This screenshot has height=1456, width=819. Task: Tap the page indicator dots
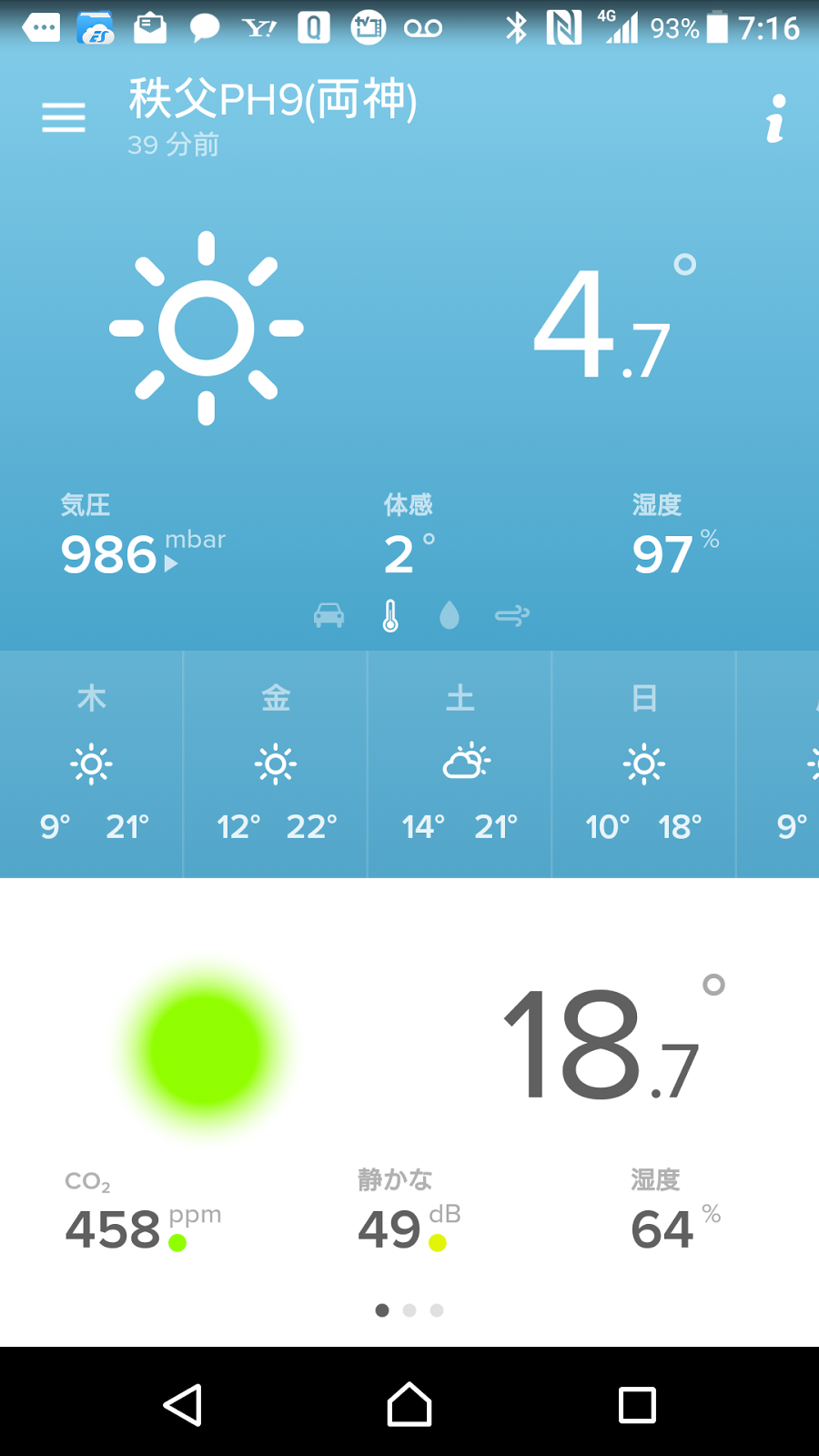[x=409, y=1310]
